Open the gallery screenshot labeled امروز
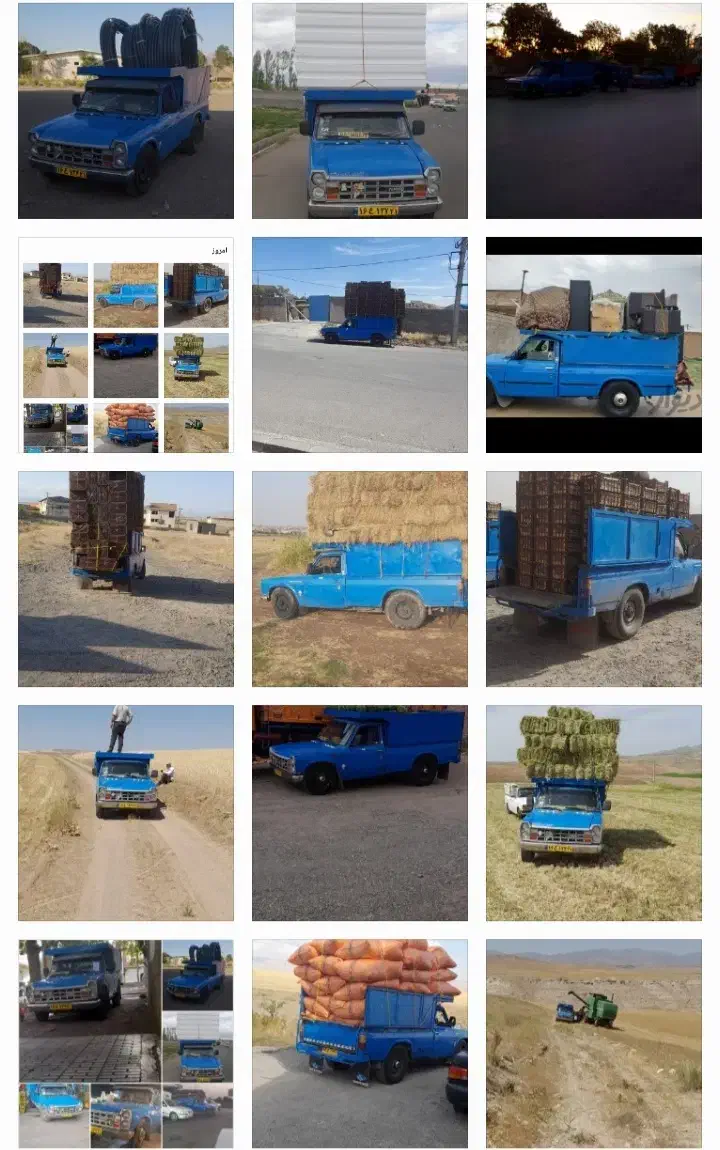Image resolution: width=720 pixels, height=1150 pixels. tap(126, 345)
